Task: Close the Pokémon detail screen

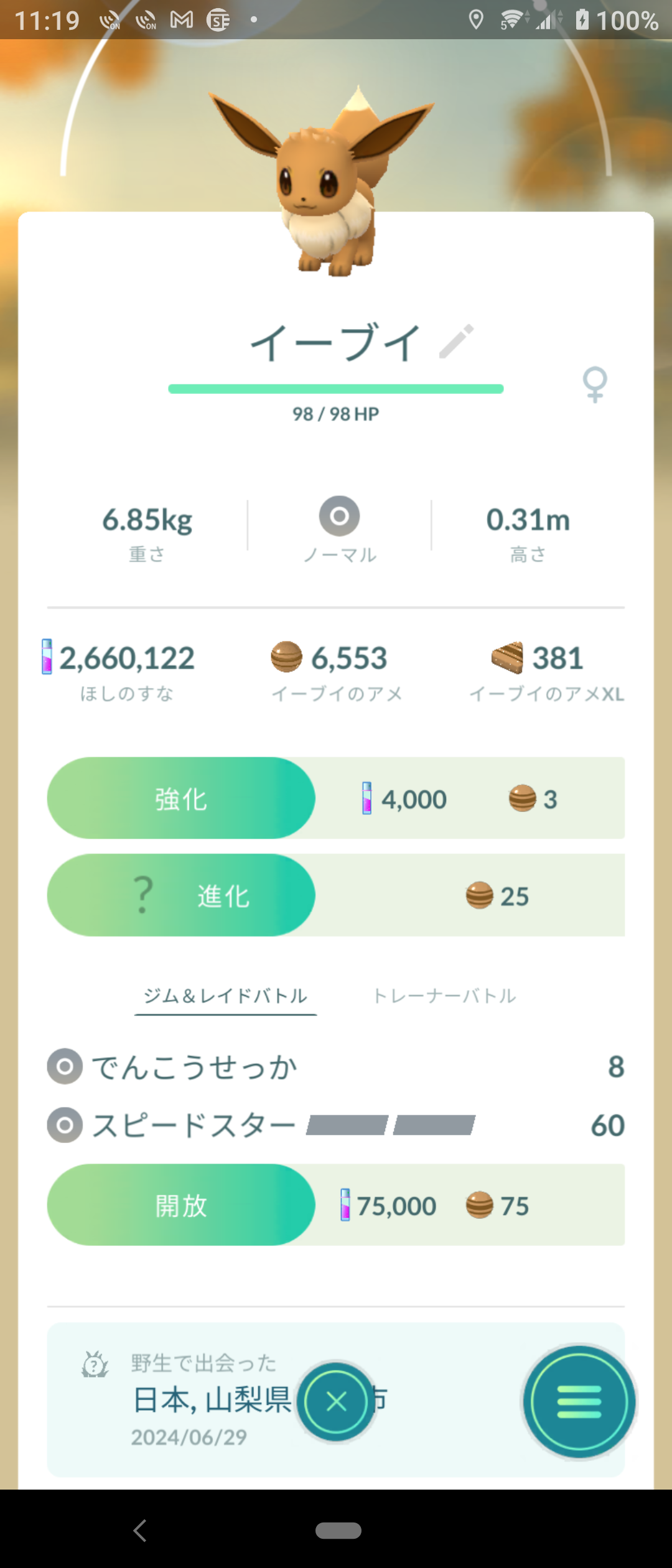Action: [x=336, y=1402]
